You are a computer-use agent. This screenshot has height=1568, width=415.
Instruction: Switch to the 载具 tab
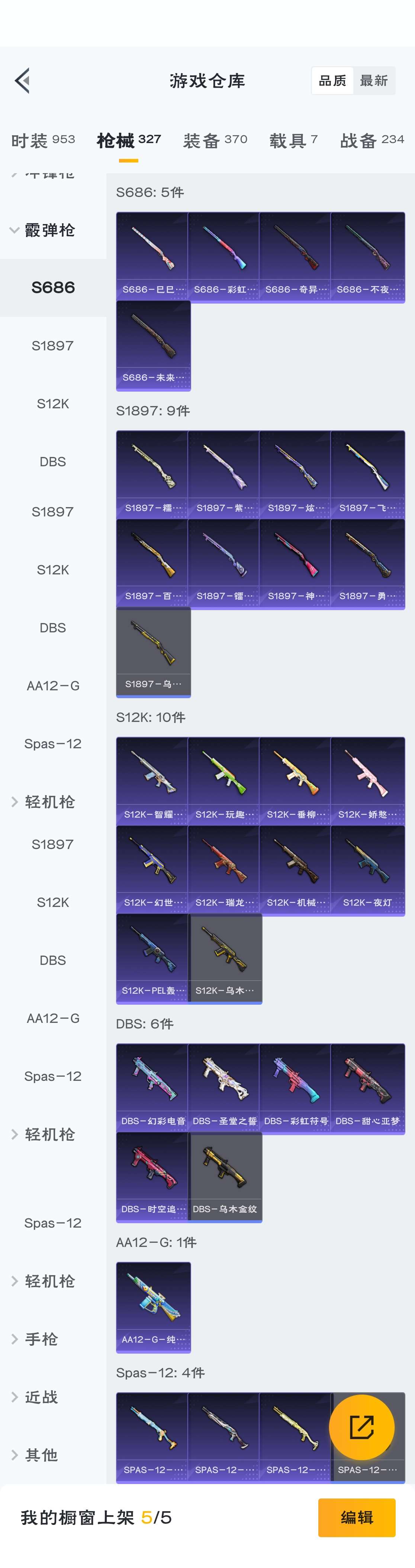(293, 140)
